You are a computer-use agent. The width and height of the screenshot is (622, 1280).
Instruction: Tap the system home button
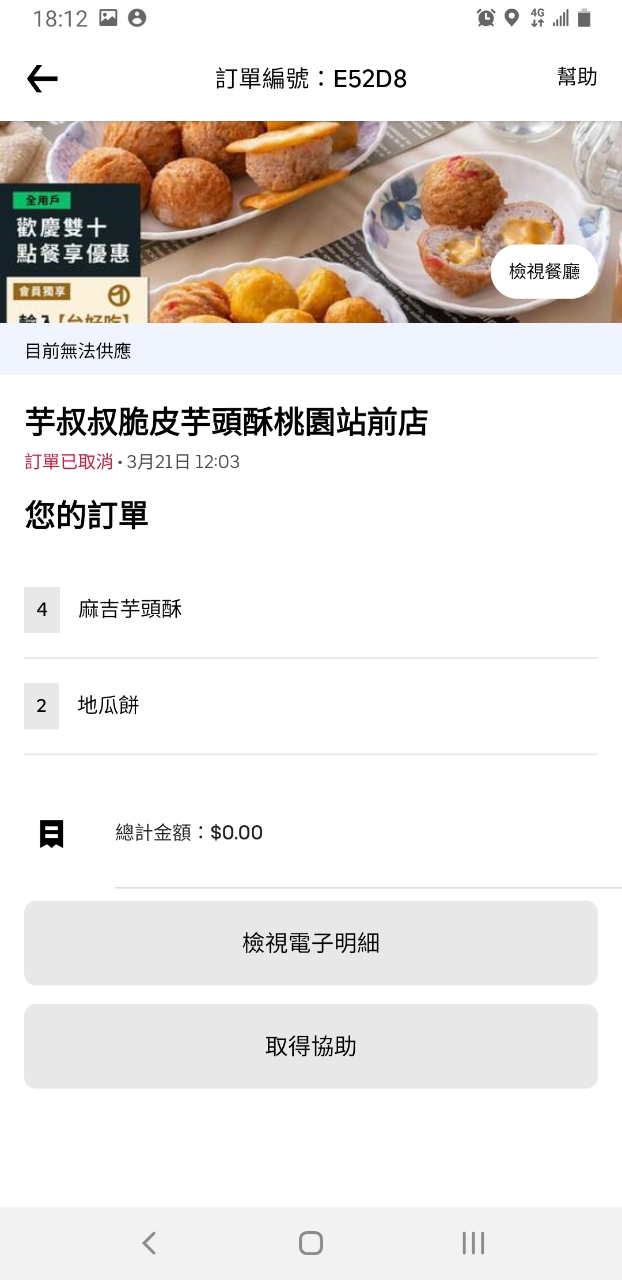click(x=311, y=1243)
